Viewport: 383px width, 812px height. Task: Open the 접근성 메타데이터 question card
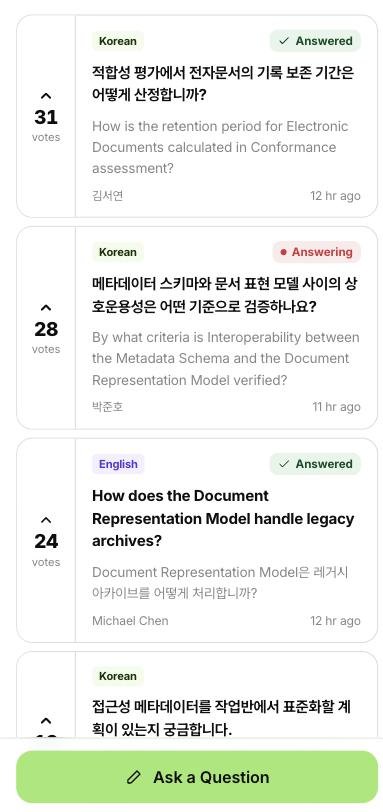[x=226, y=695]
